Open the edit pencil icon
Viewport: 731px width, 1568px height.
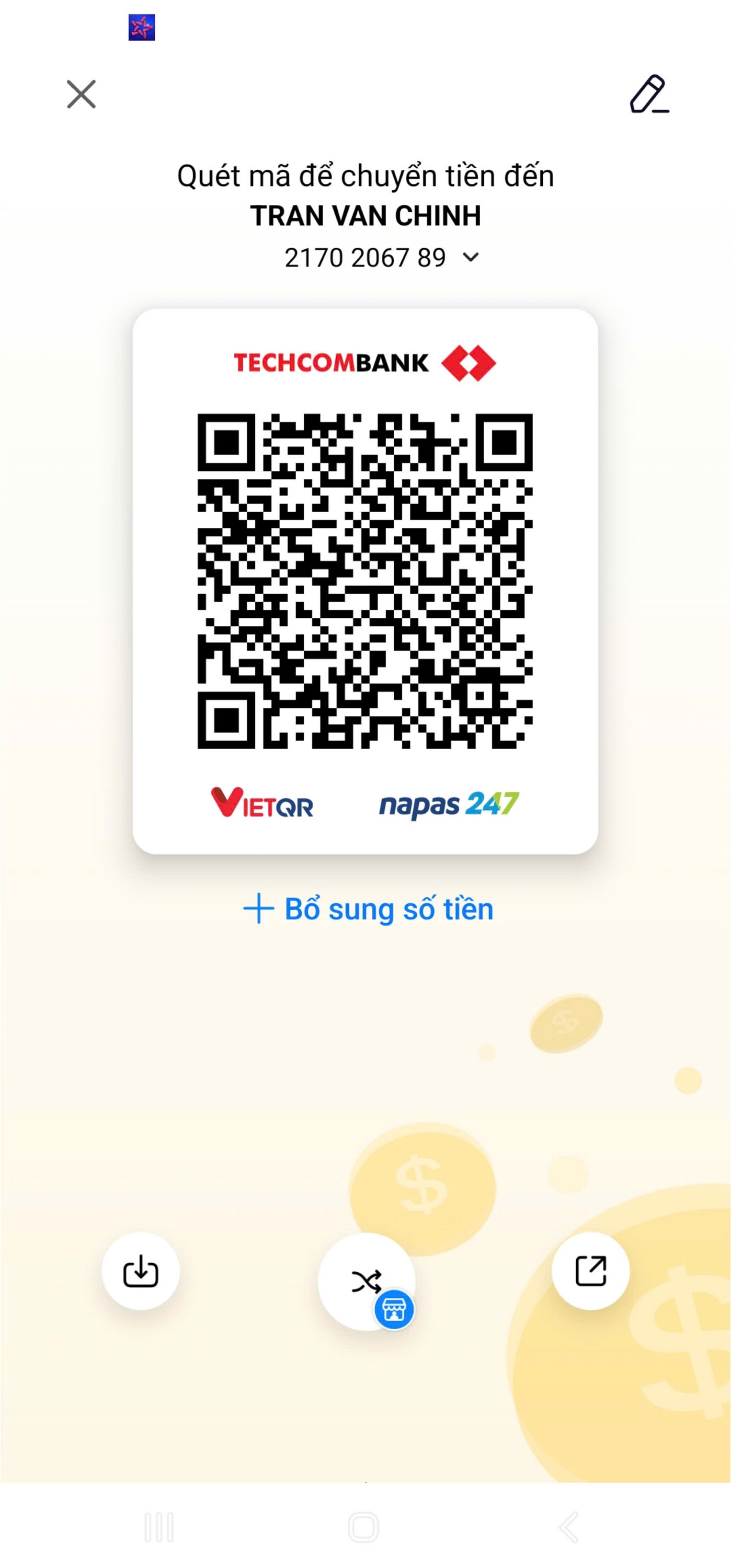[x=649, y=95]
